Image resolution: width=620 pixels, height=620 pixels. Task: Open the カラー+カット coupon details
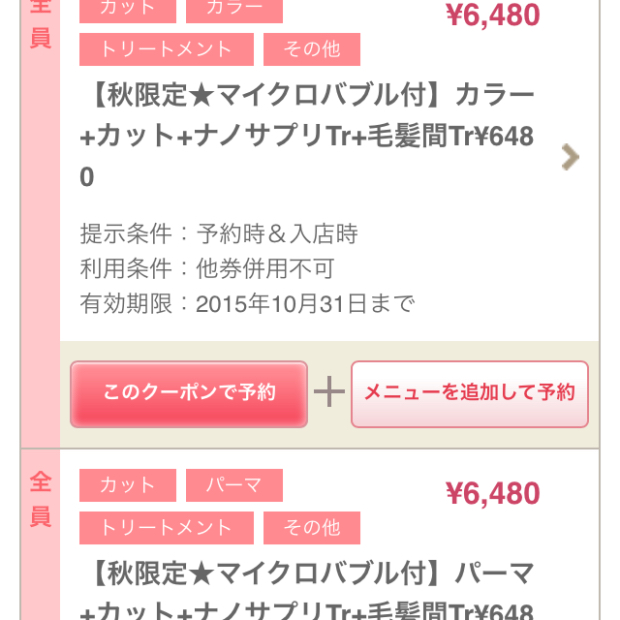pos(569,157)
